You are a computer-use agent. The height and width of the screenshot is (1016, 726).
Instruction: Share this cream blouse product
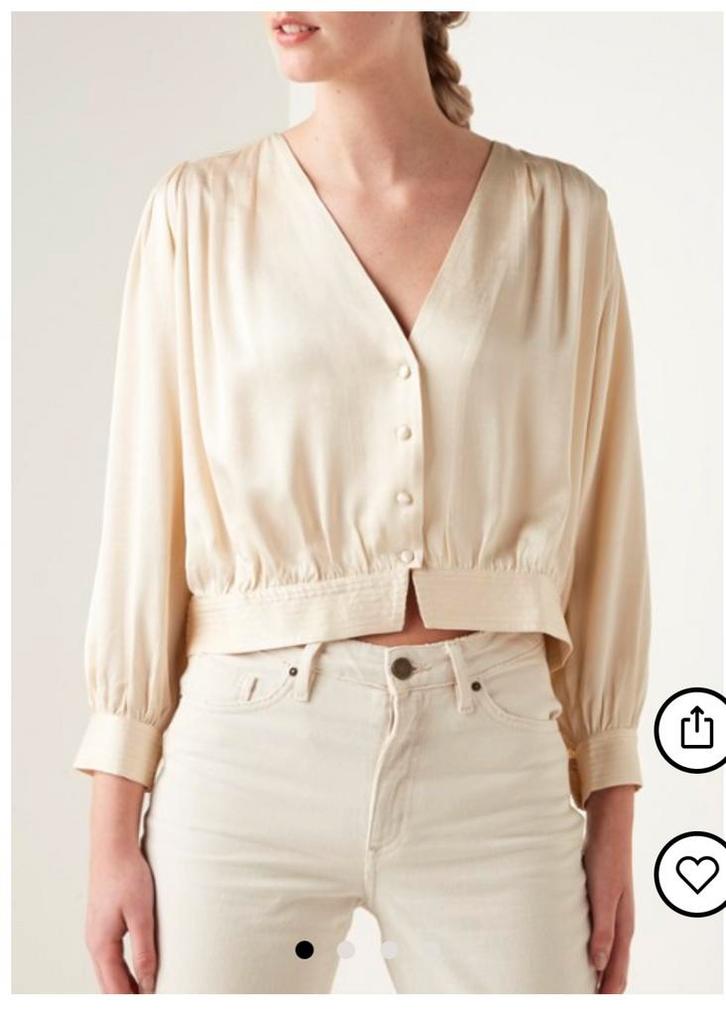coord(697,729)
